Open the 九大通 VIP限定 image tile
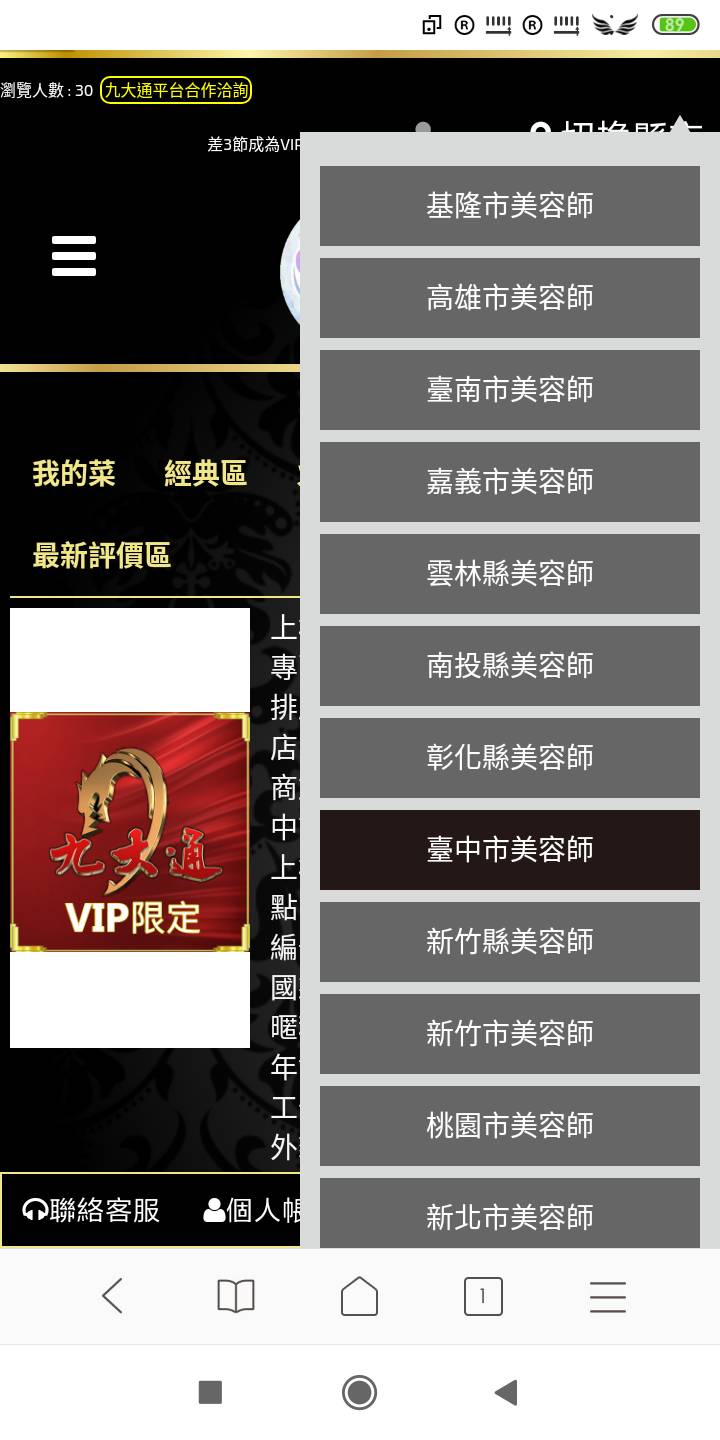This screenshot has height=1440, width=720. pos(130,831)
